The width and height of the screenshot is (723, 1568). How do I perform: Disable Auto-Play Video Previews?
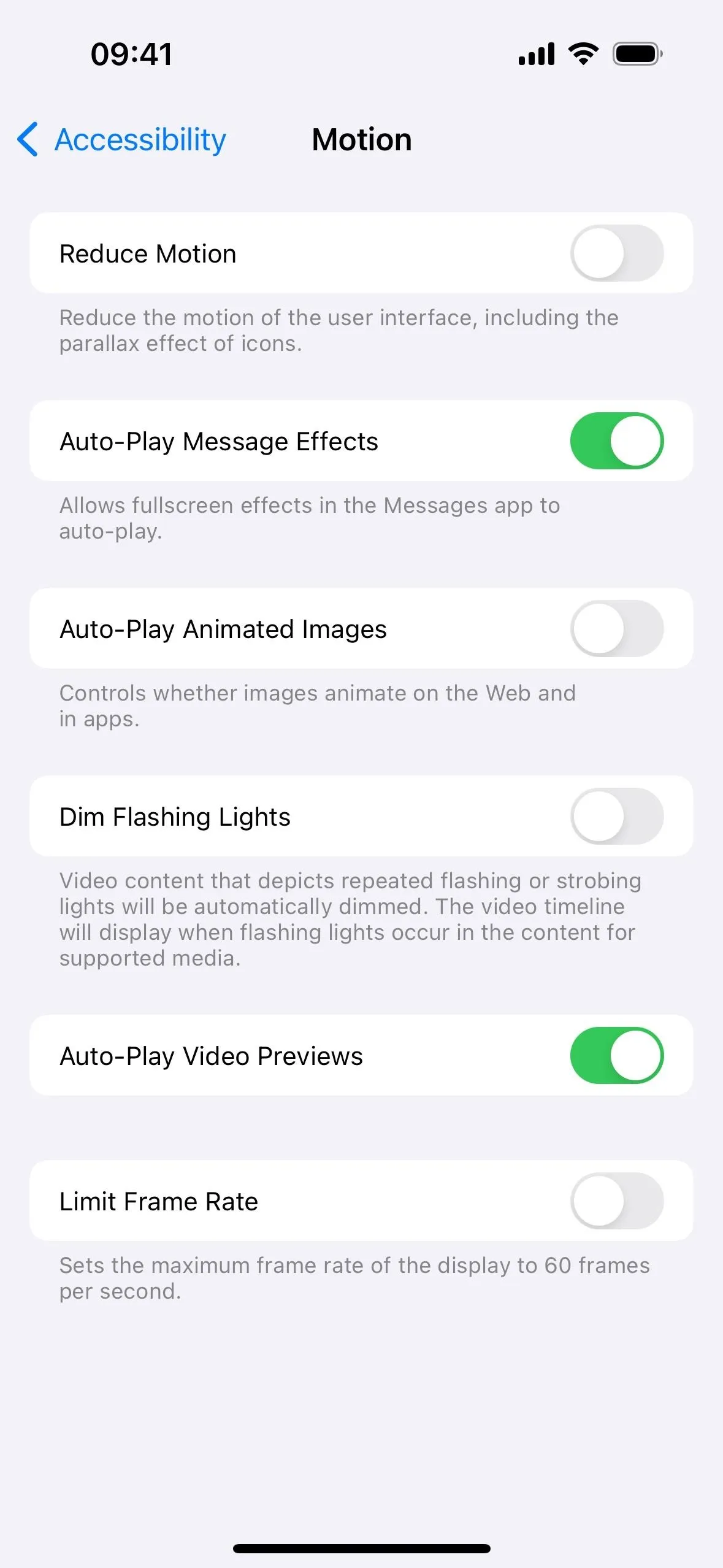tap(617, 1055)
